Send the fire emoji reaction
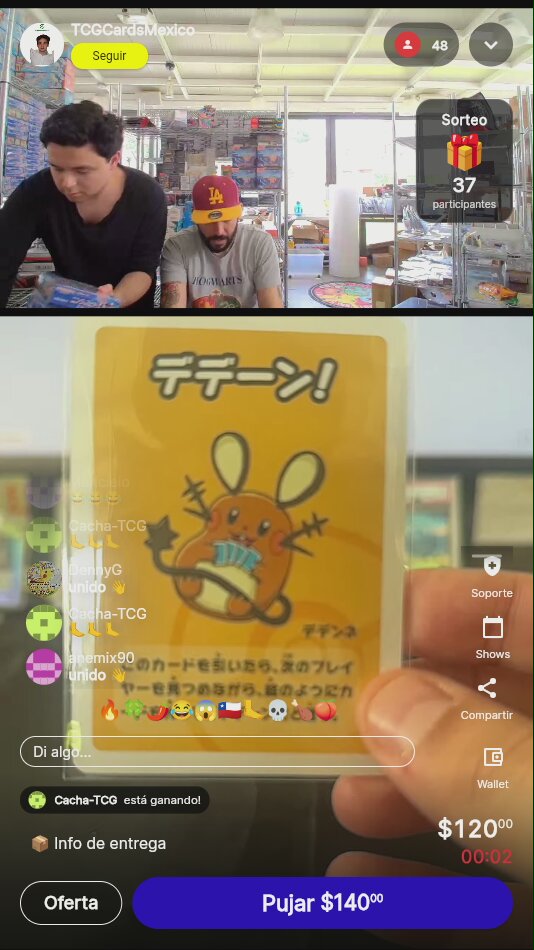 110,710
